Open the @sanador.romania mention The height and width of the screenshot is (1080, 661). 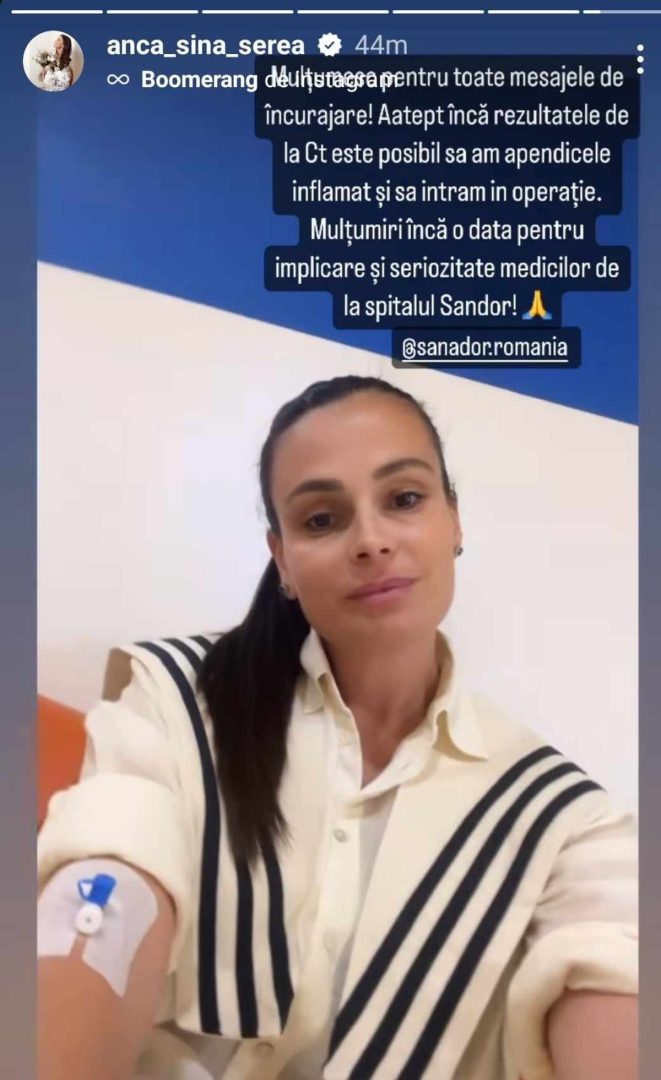pos(485,346)
